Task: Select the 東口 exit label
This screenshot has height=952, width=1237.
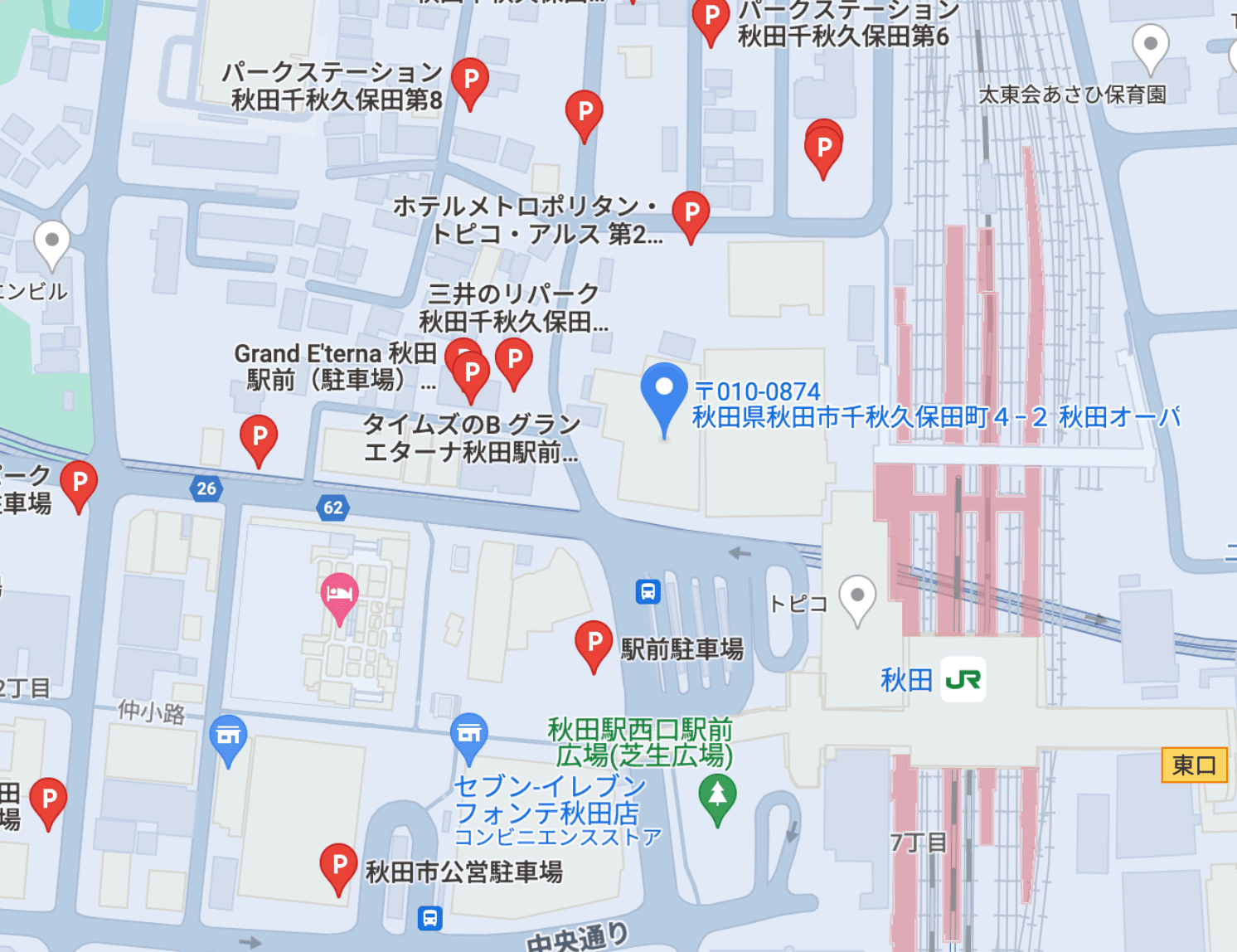Action: (x=1194, y=765)
